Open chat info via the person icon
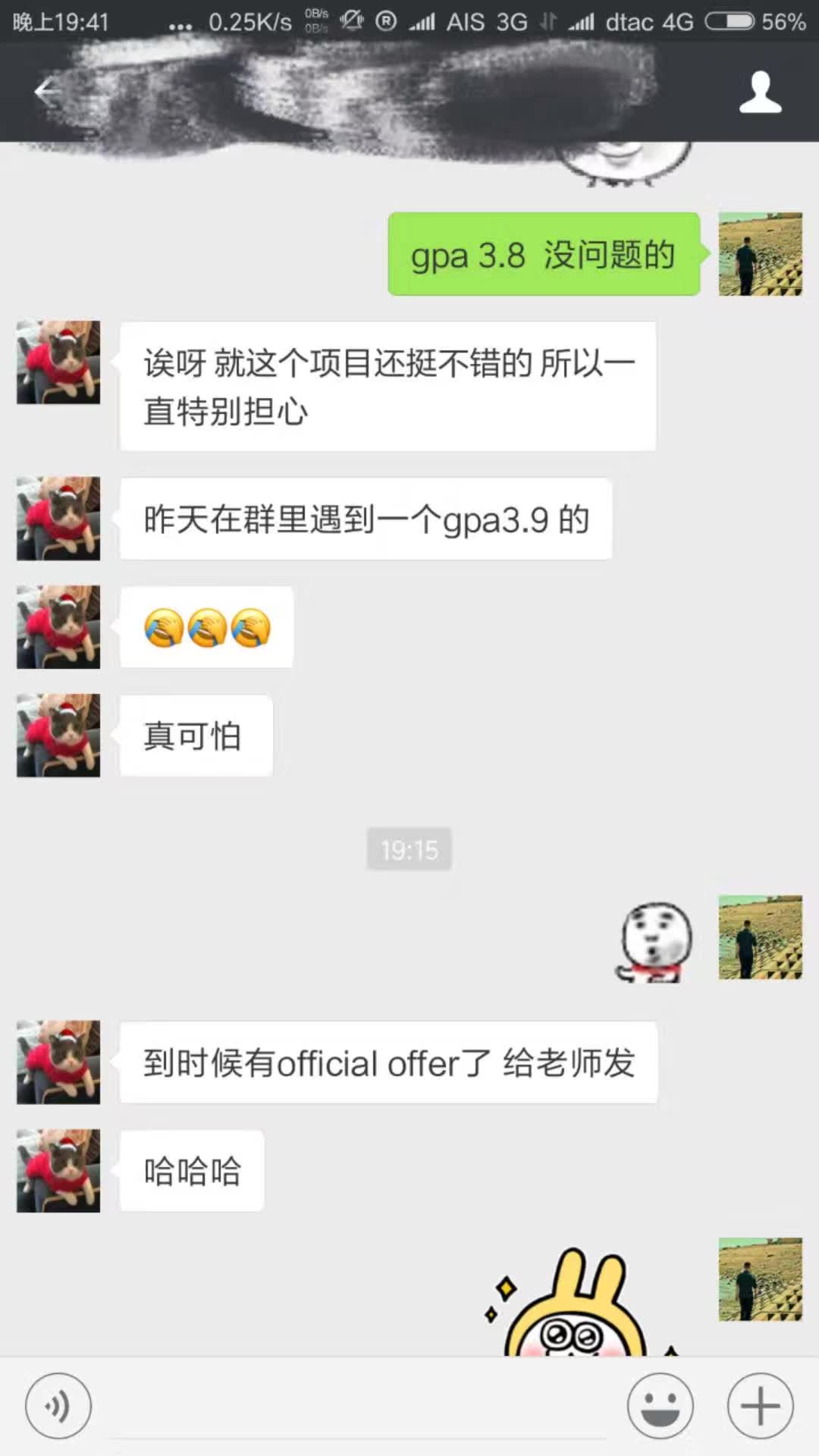Screen dimensions: 819x1456 (x=760, y=93)
